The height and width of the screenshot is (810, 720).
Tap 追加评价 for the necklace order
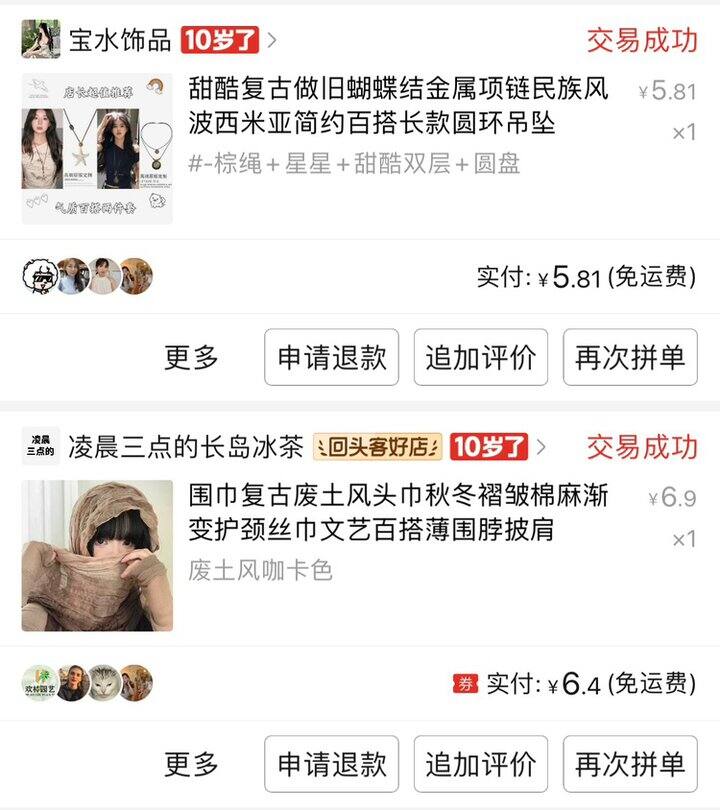[x=481, y=357]
